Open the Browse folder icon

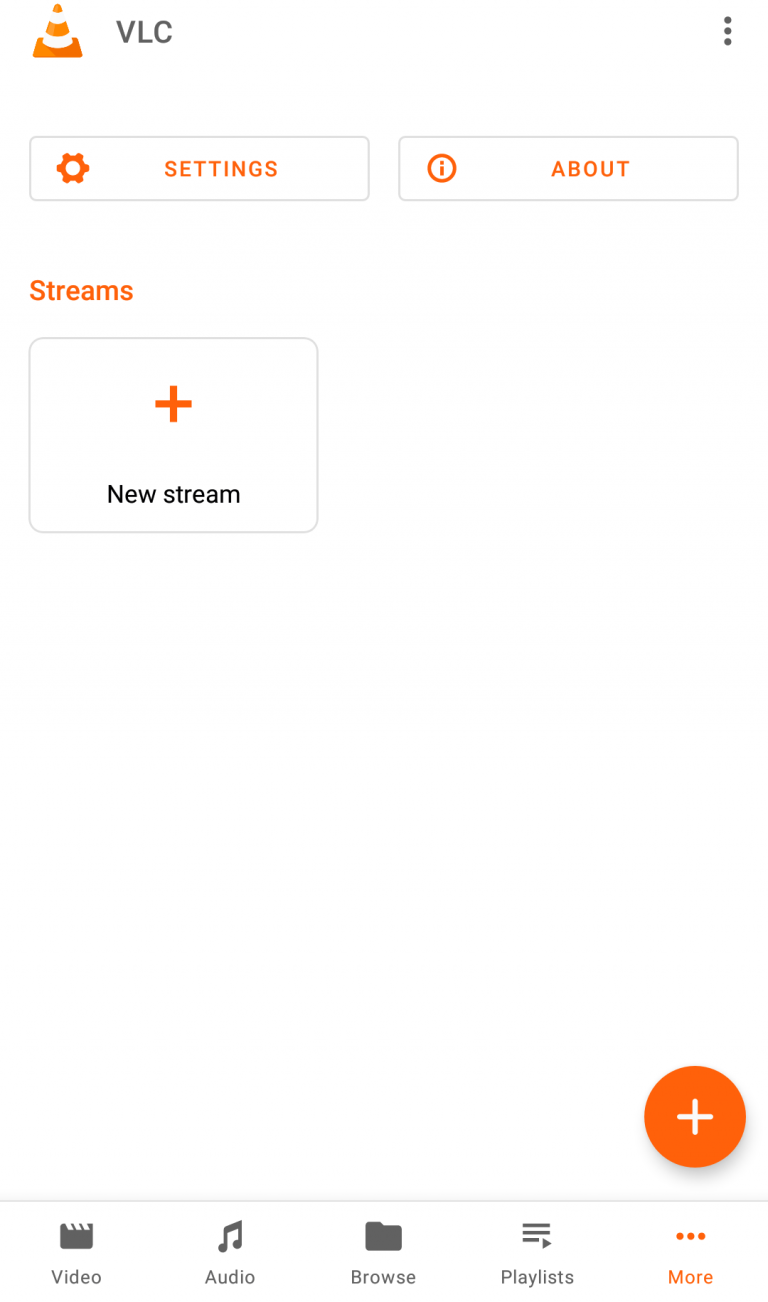point(383,1236)
